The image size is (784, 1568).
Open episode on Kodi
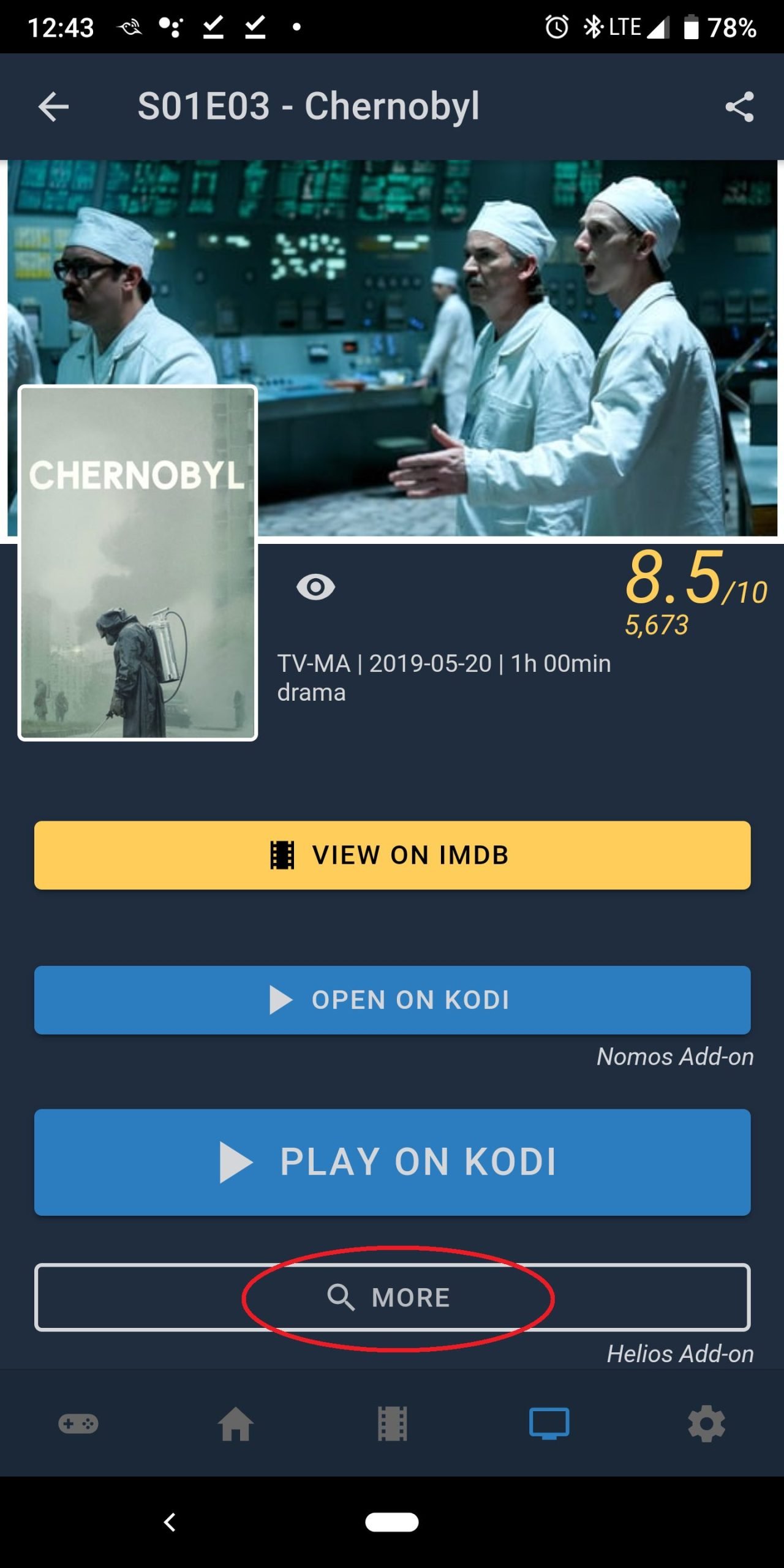tap(392, 1000)
